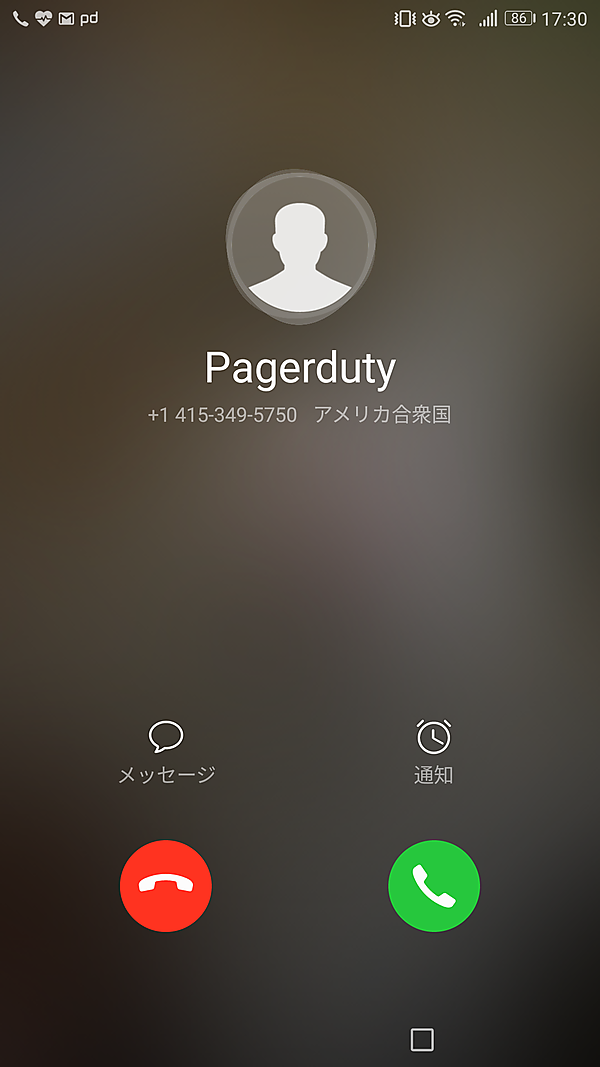
Task: Reply to caller with a メッセージ
Action: tap(166, 750)
